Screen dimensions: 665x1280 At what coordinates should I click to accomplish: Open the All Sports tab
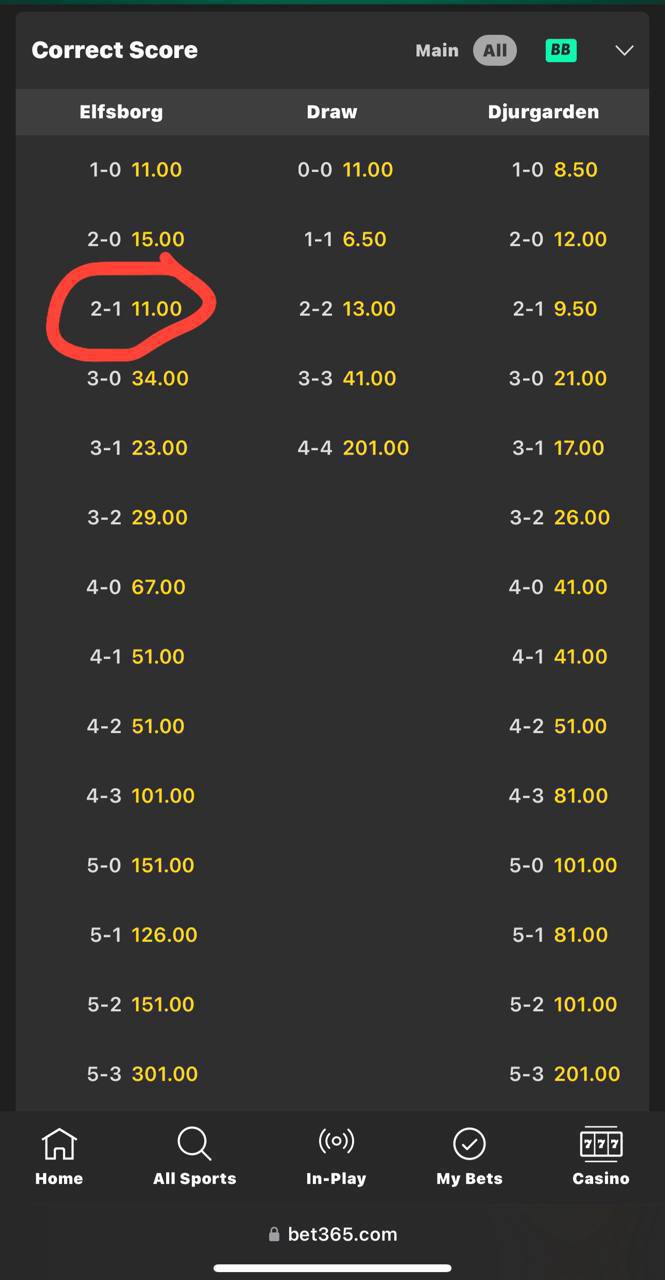click(x=194, y=1157)
